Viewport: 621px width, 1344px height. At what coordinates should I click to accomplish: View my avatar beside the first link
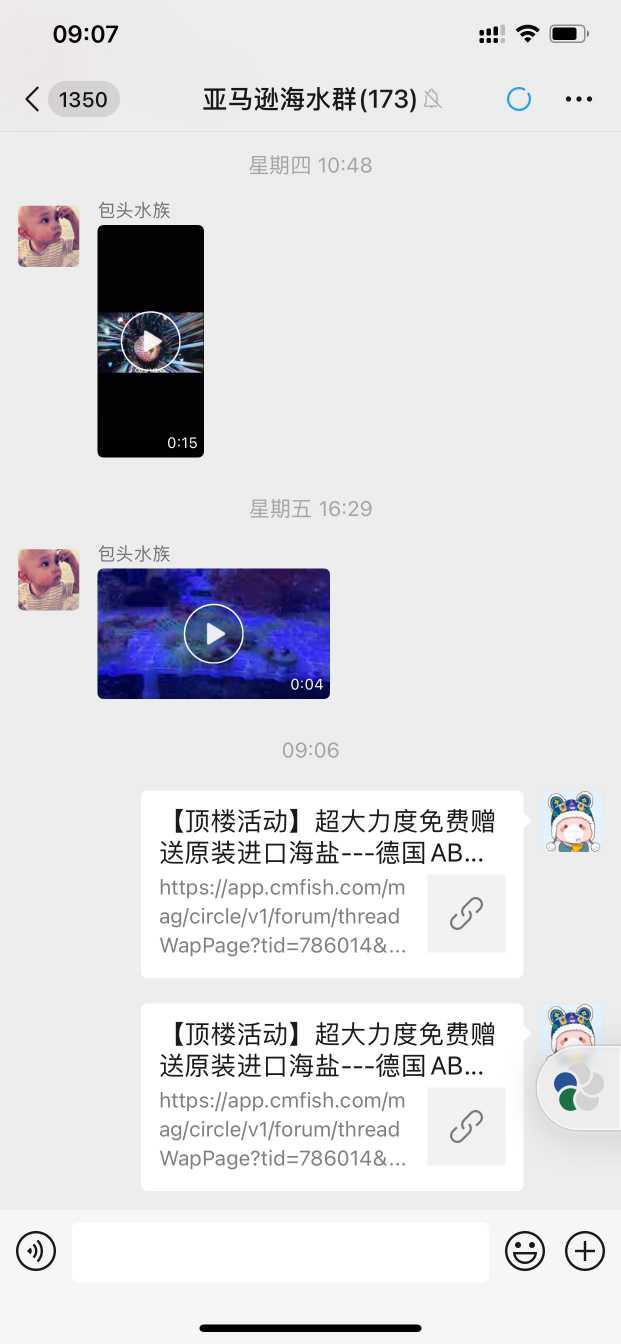coord(572,822)
